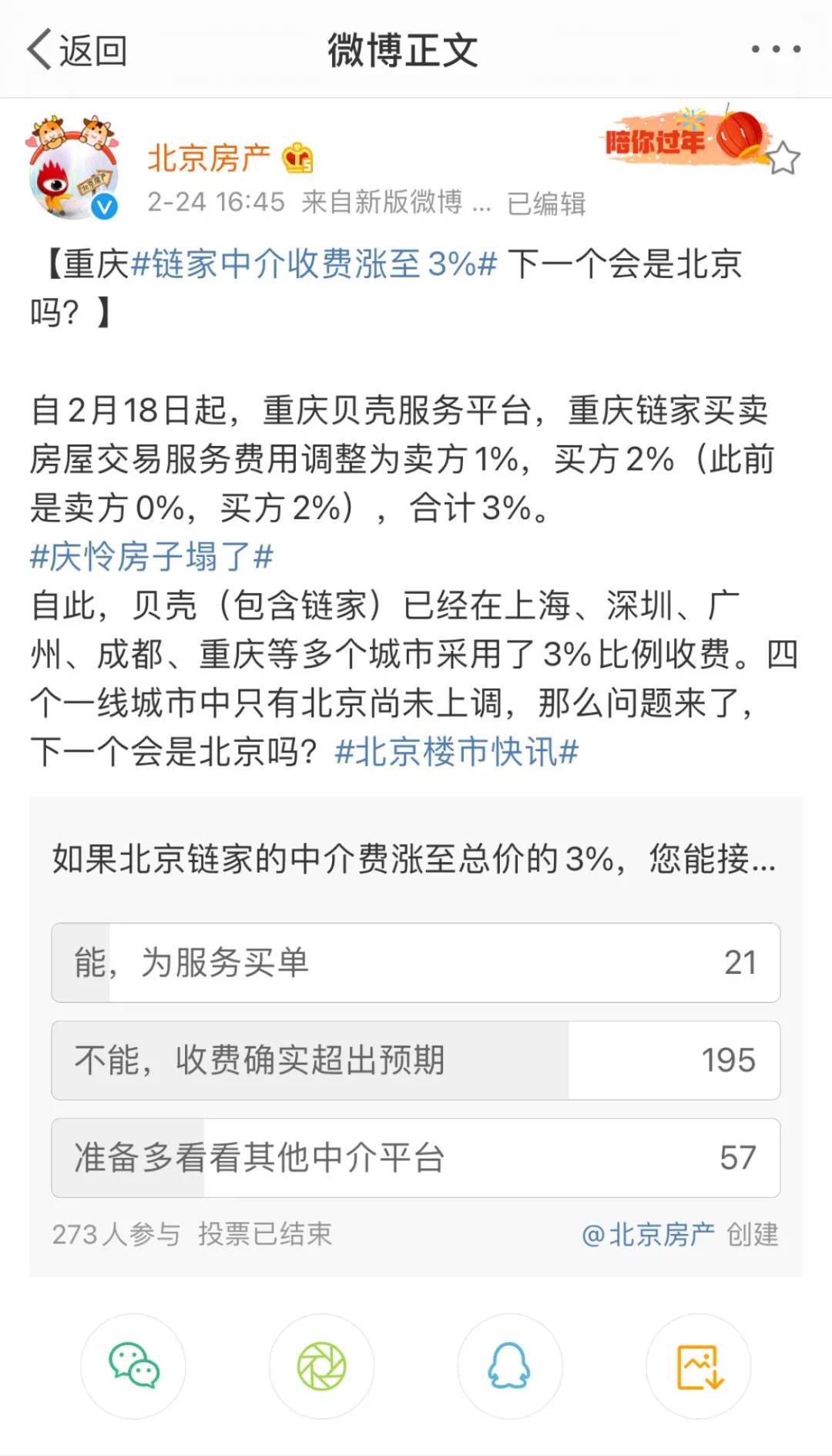The image size is (832, 1456).
Task: Tap 返回 to go back
Action: [x=77, y=50]
